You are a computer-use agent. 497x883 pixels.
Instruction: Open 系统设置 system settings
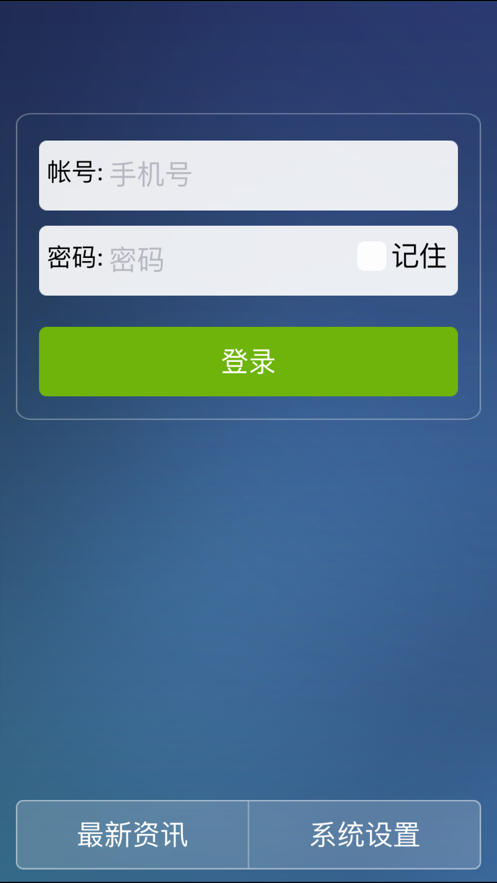click(365, 835)
